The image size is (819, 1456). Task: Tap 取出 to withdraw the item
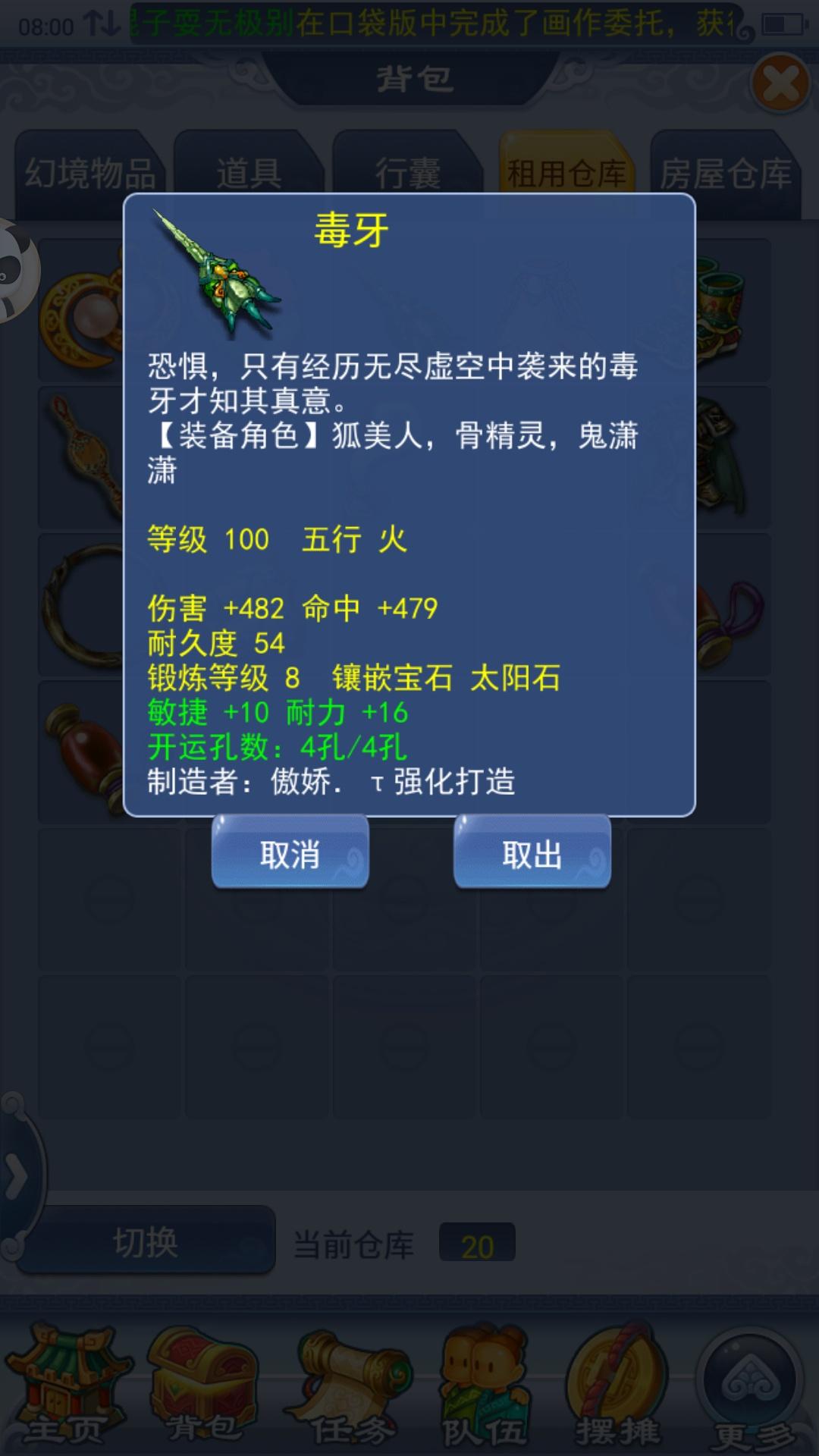click(x=532, y=854)
